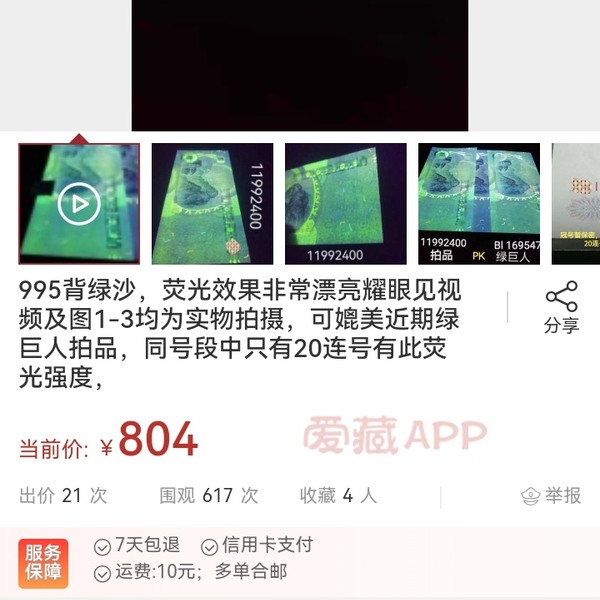Open the second photo showing 11992400 vertically

[x=212, y=204]
